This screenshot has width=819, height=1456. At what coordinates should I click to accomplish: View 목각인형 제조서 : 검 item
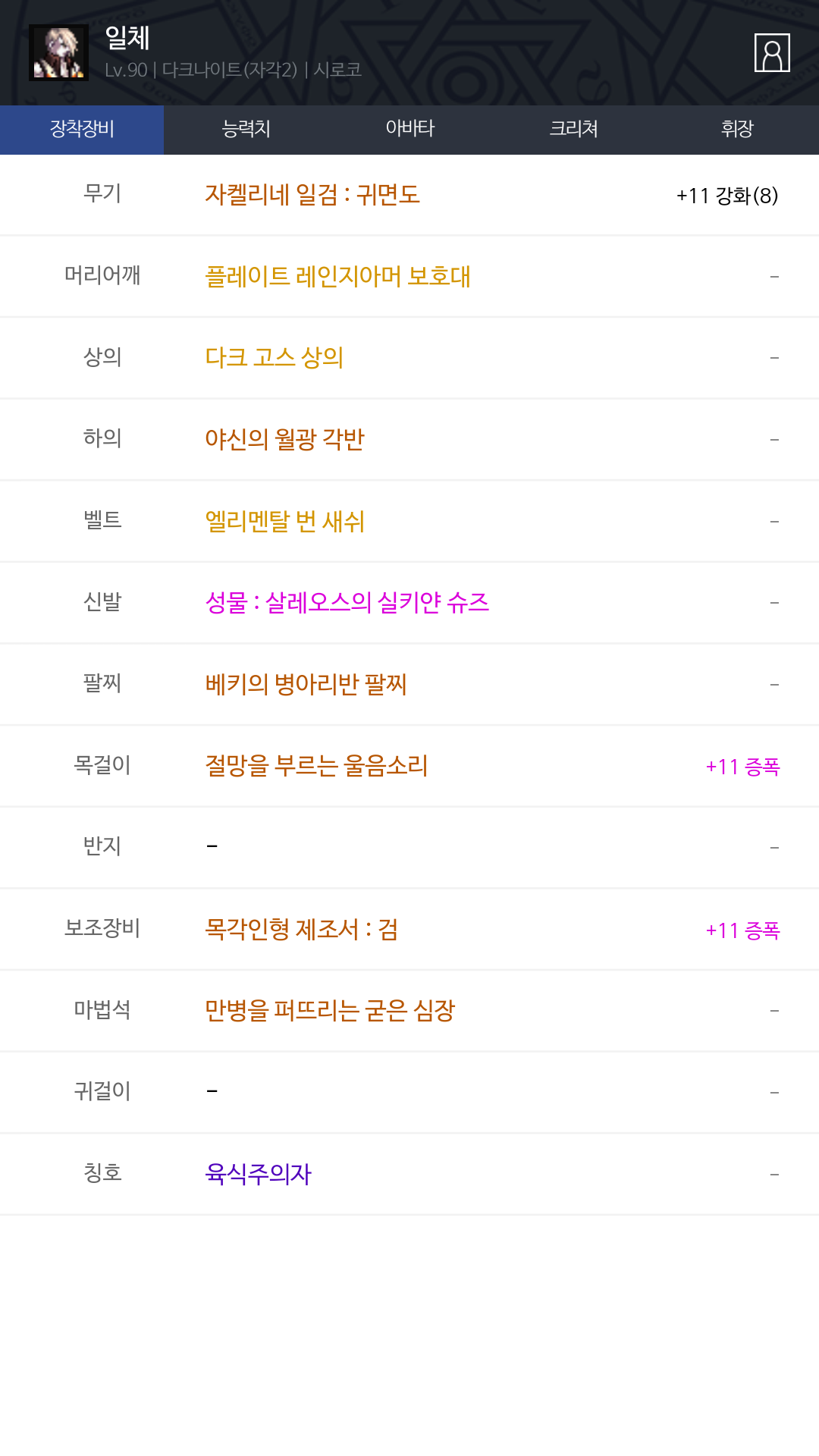pos(301,929)
